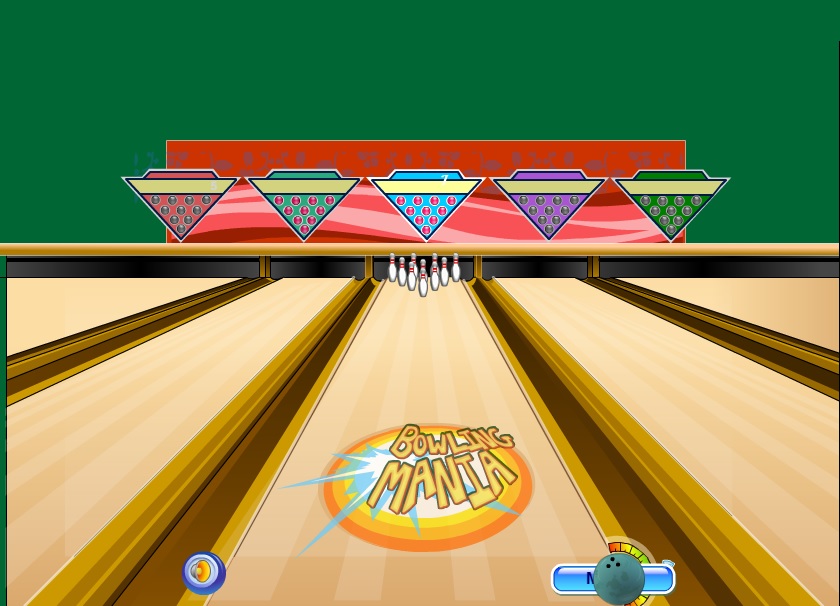The image size is (840, 606).
Task: Toggle the sound speaker button
Action: pos(203,572)
